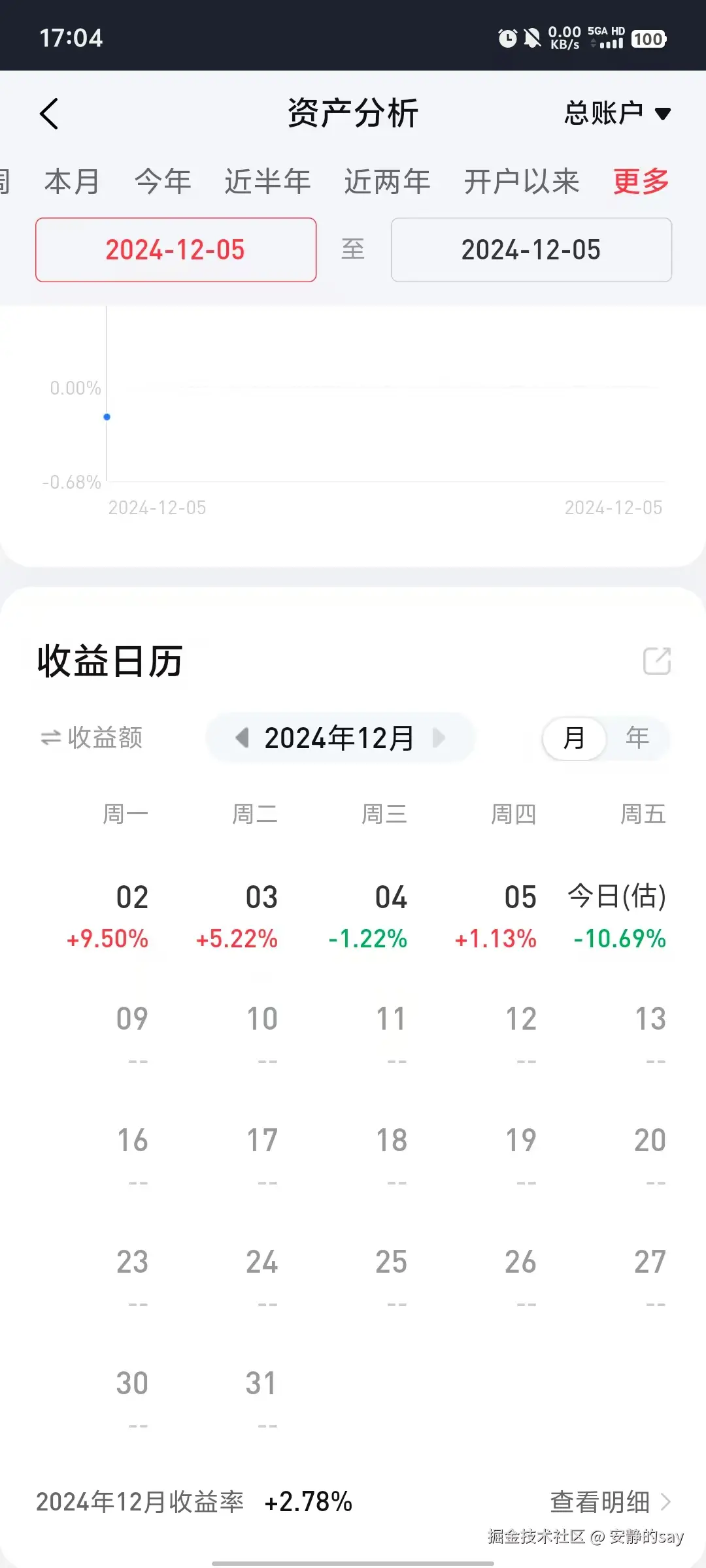
Task: Open 查看明细 for December returns
Action: [x=610, y=1501]
